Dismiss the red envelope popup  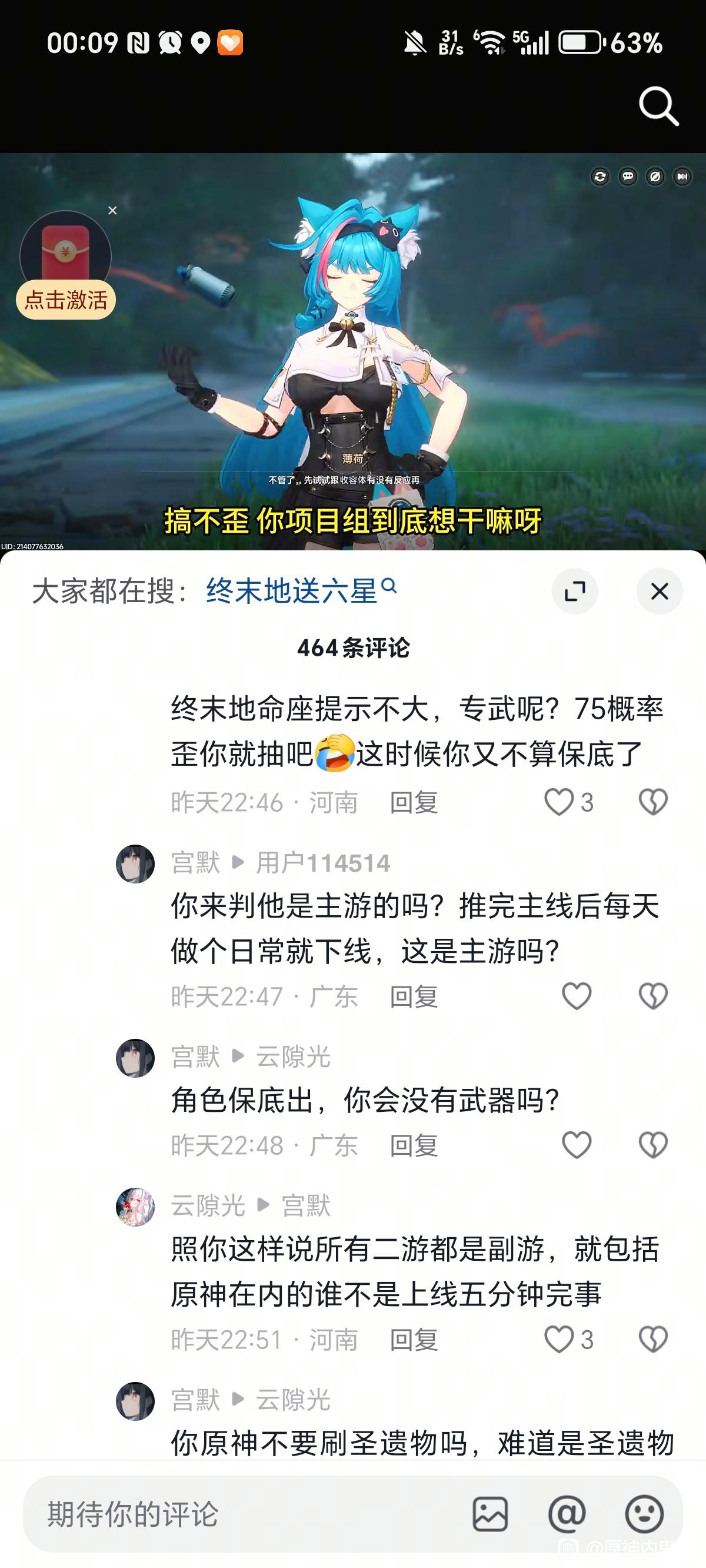click(x=112, y=211)
